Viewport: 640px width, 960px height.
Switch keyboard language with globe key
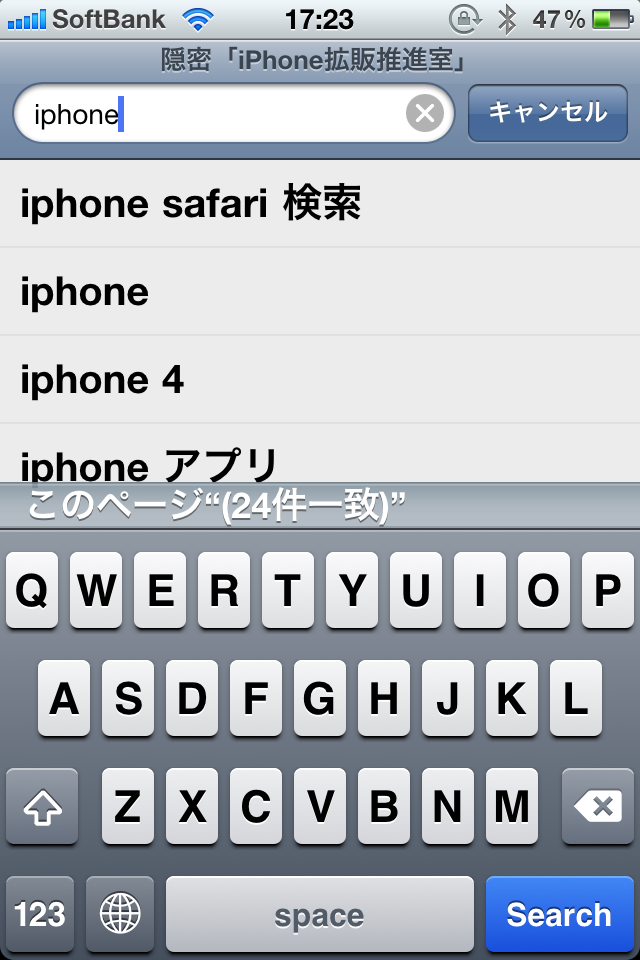tap(120, 914)
